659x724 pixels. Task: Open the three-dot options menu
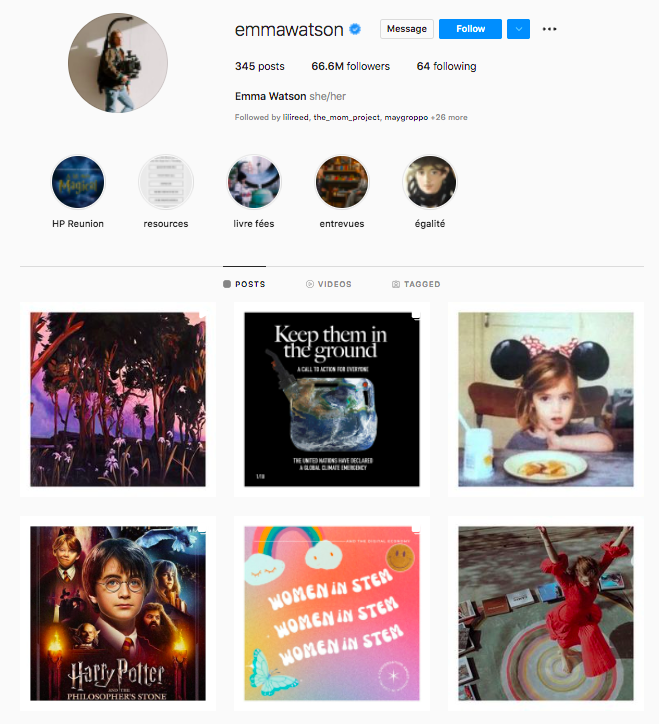tap(549, 29)
